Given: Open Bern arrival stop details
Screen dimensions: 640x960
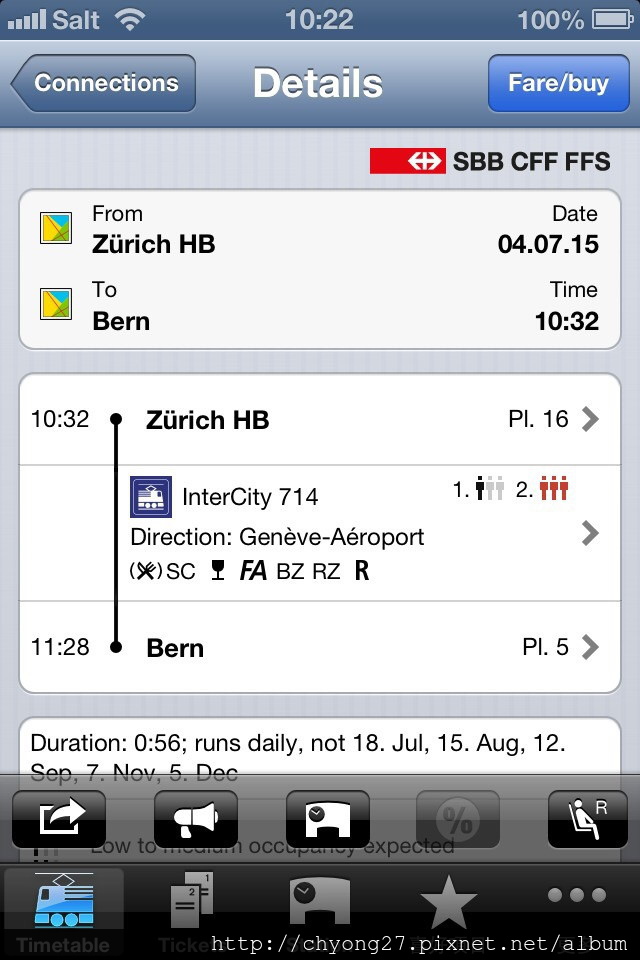Looking at the screenshot, I should point(320,648).
